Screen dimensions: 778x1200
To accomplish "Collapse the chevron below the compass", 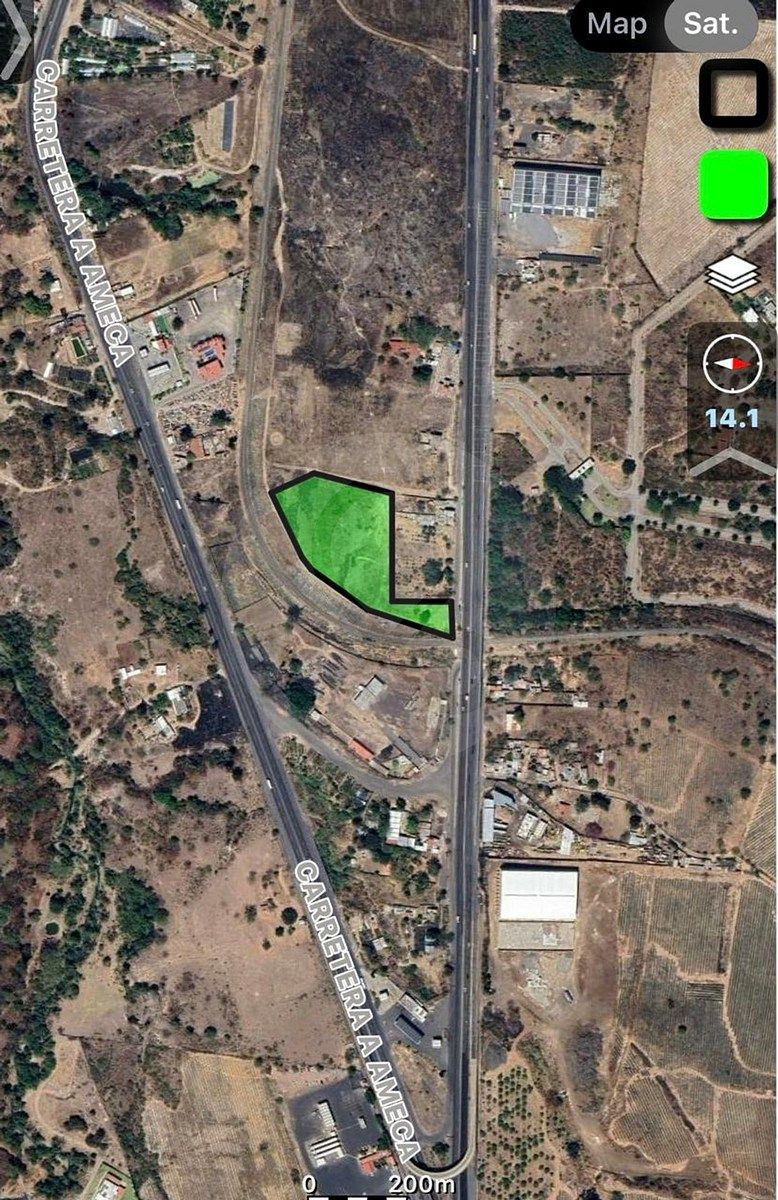I will click(733, 460).
